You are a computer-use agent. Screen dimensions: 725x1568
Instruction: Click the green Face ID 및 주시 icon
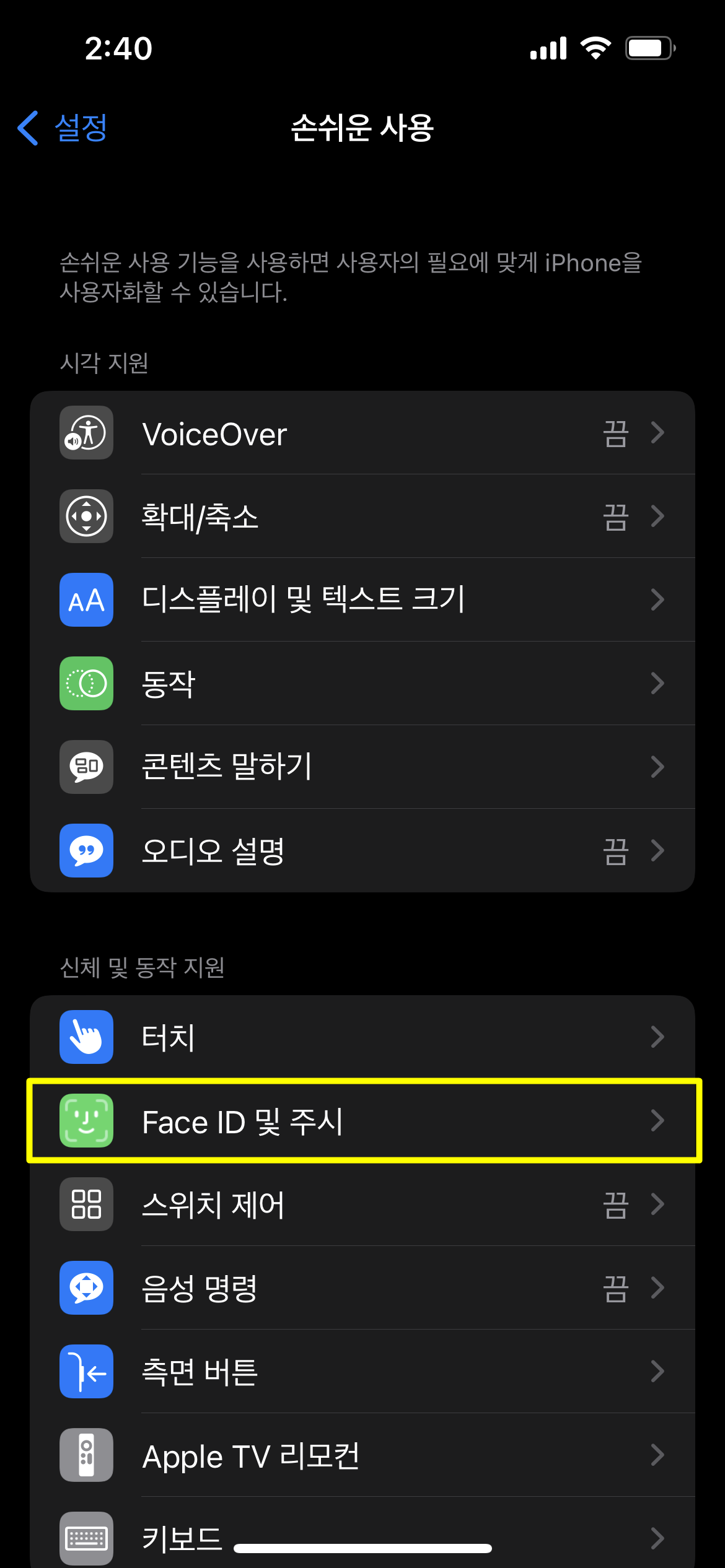click(86, 1121)
